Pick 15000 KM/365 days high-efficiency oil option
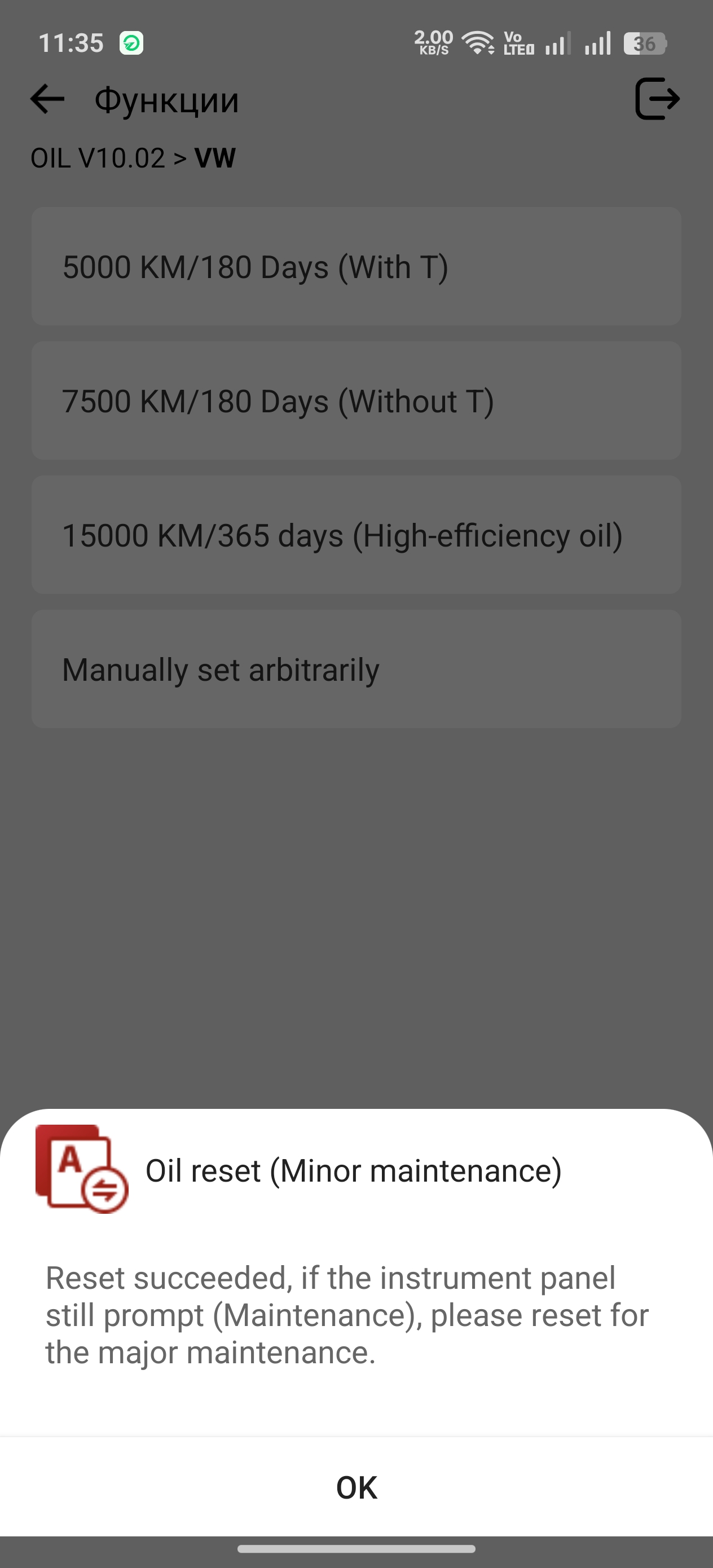The height and width of the screenshot is (1568, 713). click(x=356, y=535)
